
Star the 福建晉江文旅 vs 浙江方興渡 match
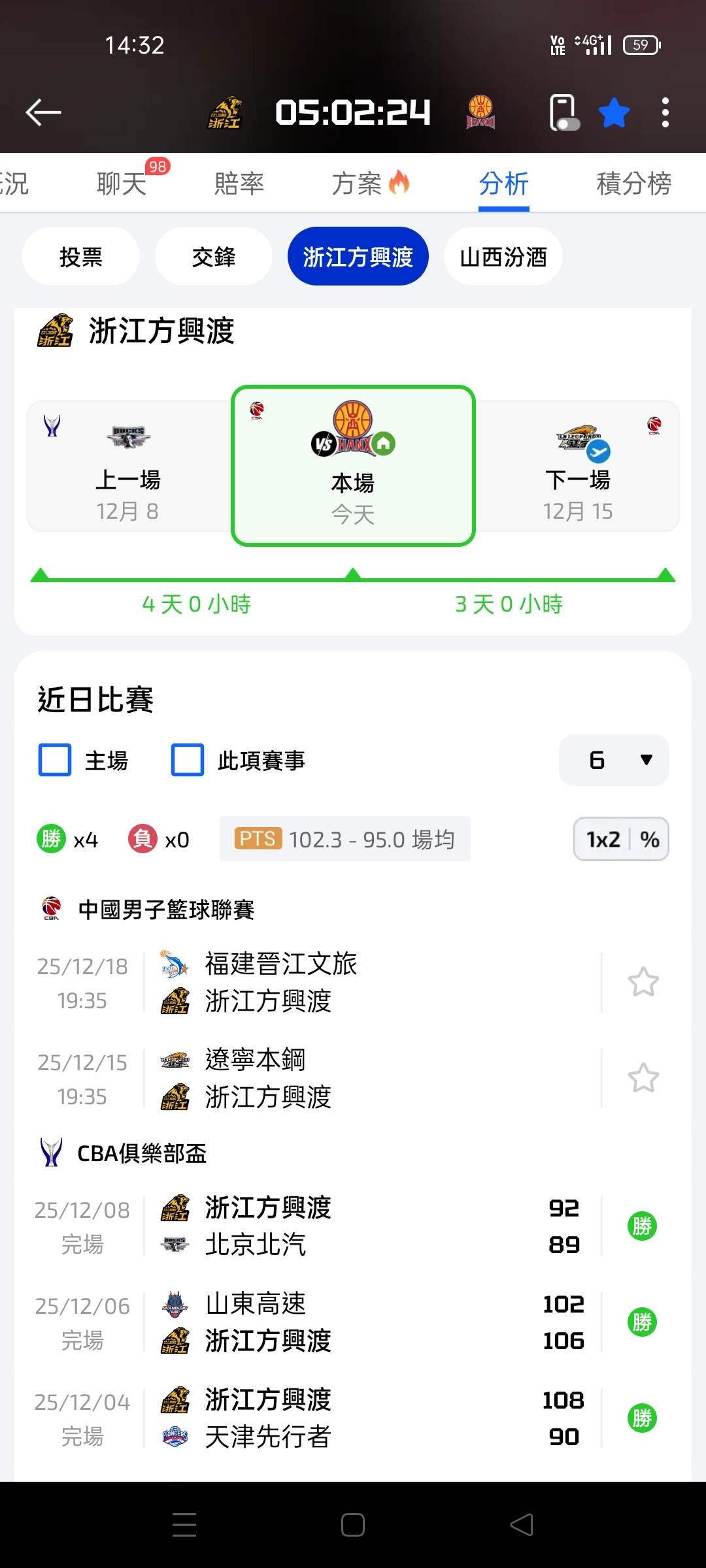[643, 982]
